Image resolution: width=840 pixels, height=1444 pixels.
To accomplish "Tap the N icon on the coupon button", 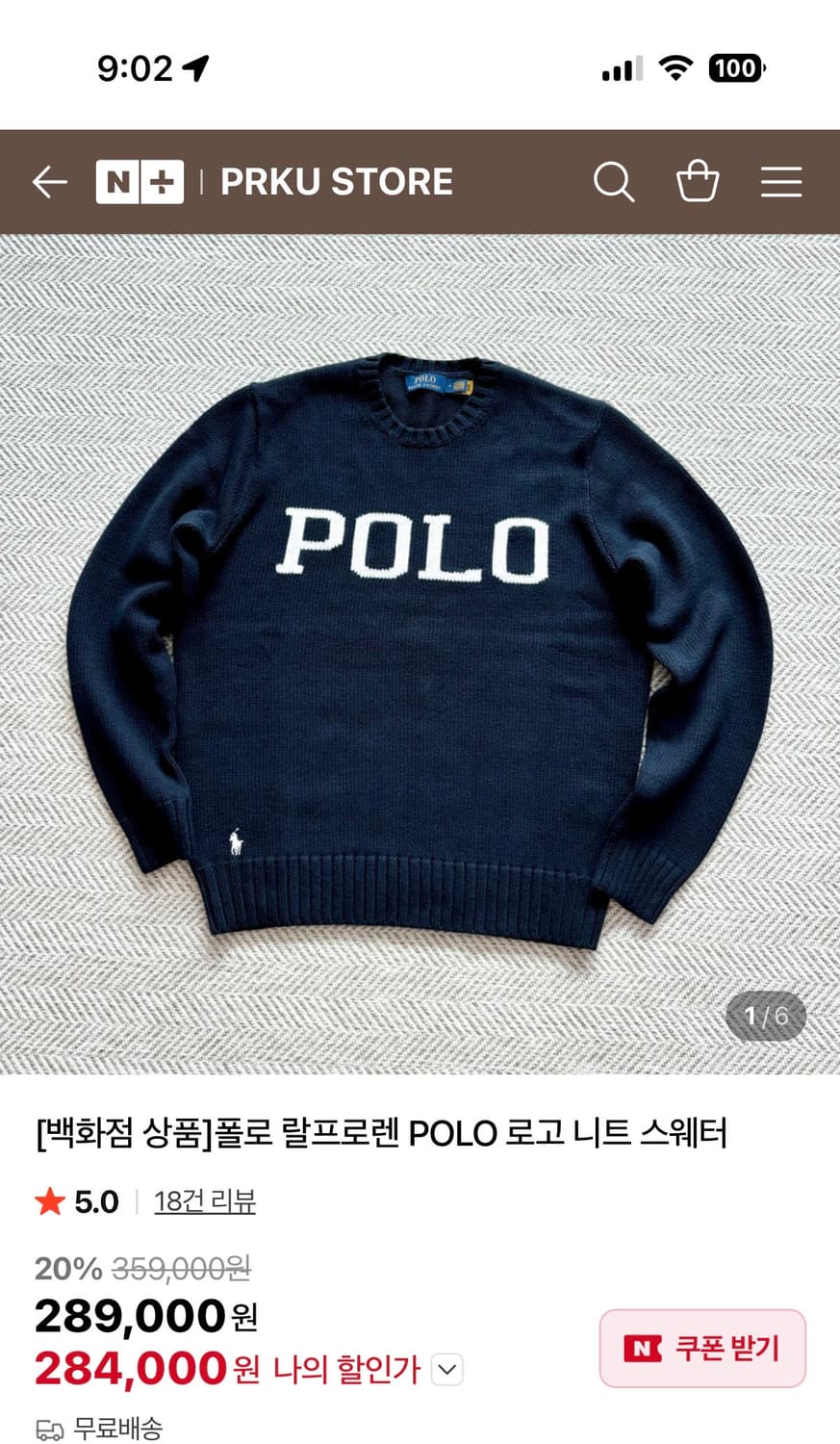I will [643, 1349].
